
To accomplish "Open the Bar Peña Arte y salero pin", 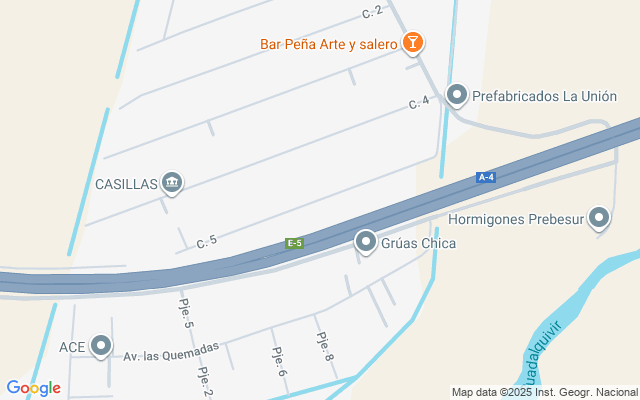I will (413, 43).
